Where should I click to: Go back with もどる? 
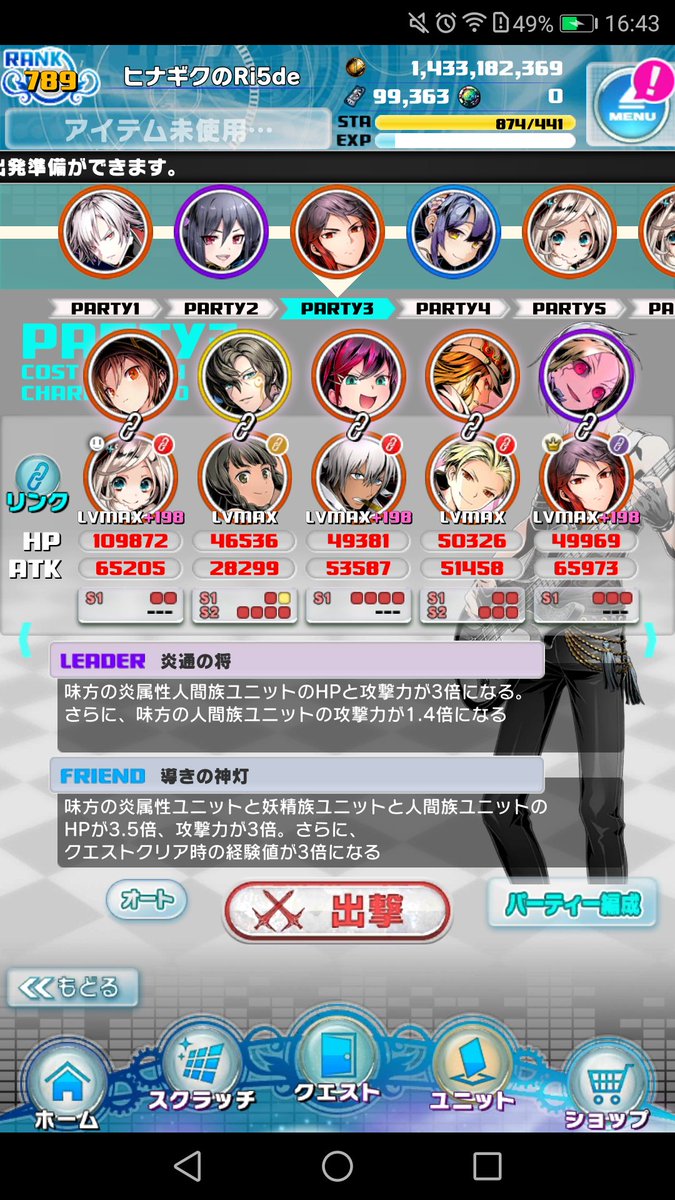(x=72, y=987)
